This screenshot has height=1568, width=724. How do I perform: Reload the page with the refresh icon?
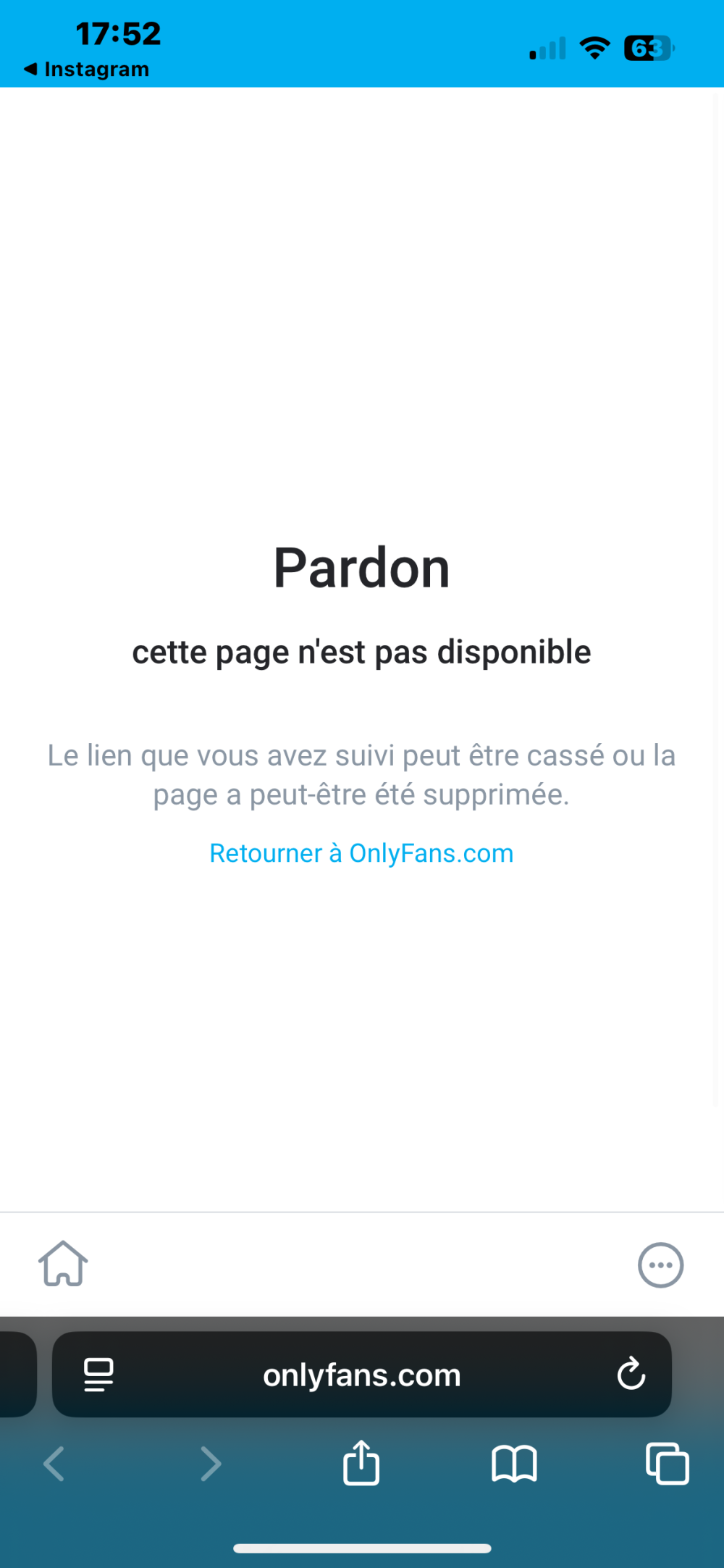pyautogui.click(x=631, y=1373)
